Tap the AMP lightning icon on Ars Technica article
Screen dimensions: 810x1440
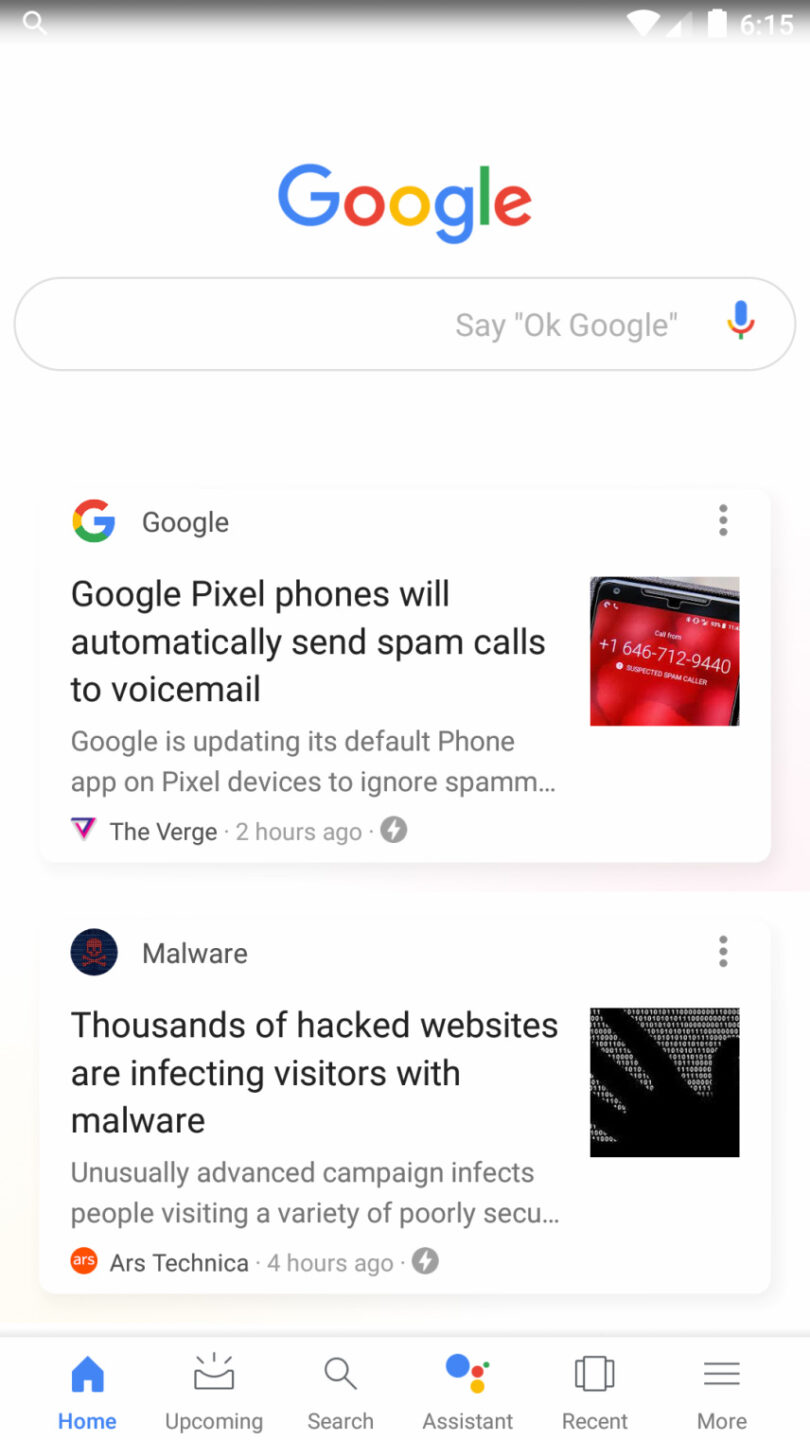pyautogui.click(x=424, y=1261)
